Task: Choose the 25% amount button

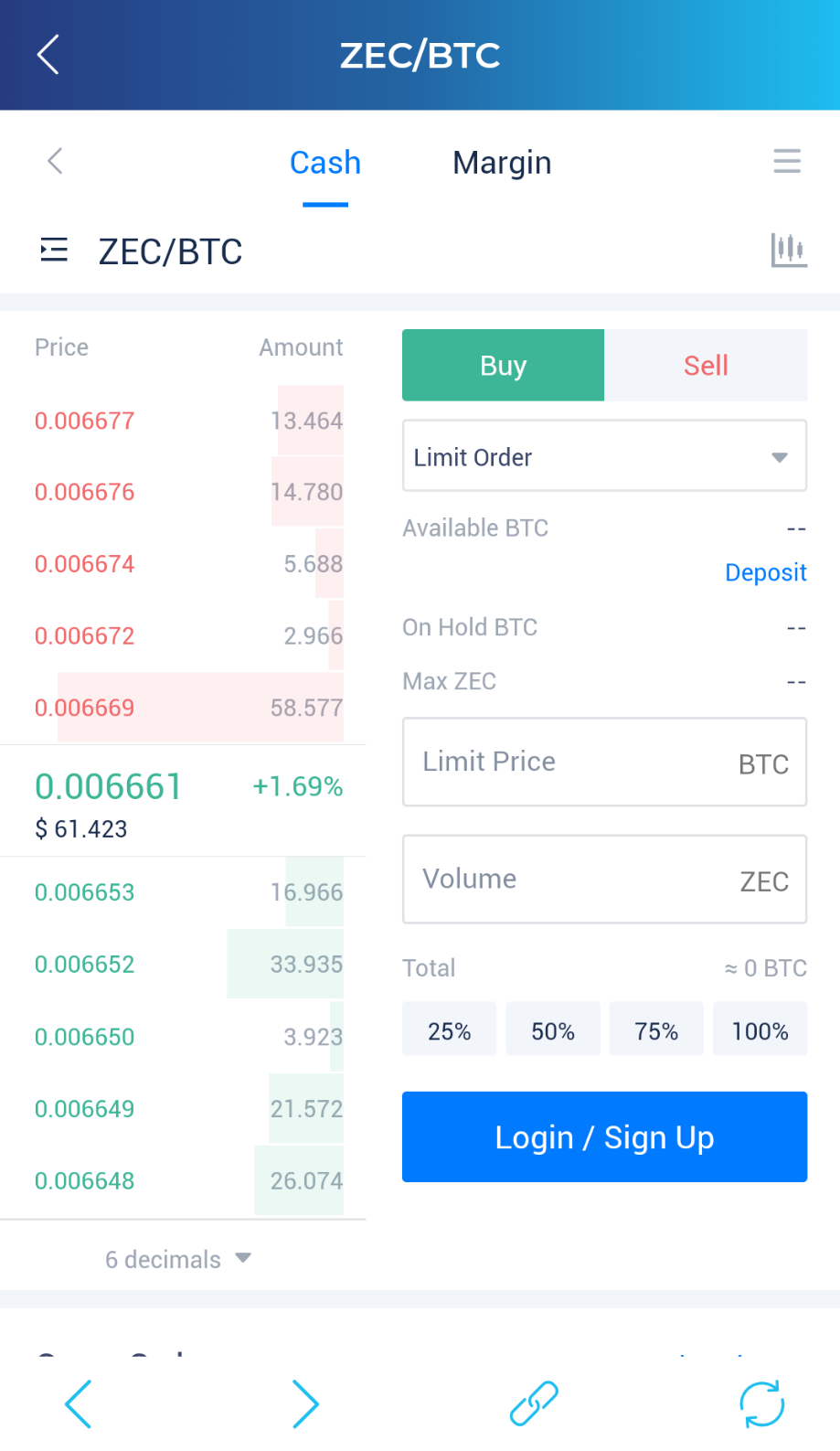Action: click(x=449, y=1030)
